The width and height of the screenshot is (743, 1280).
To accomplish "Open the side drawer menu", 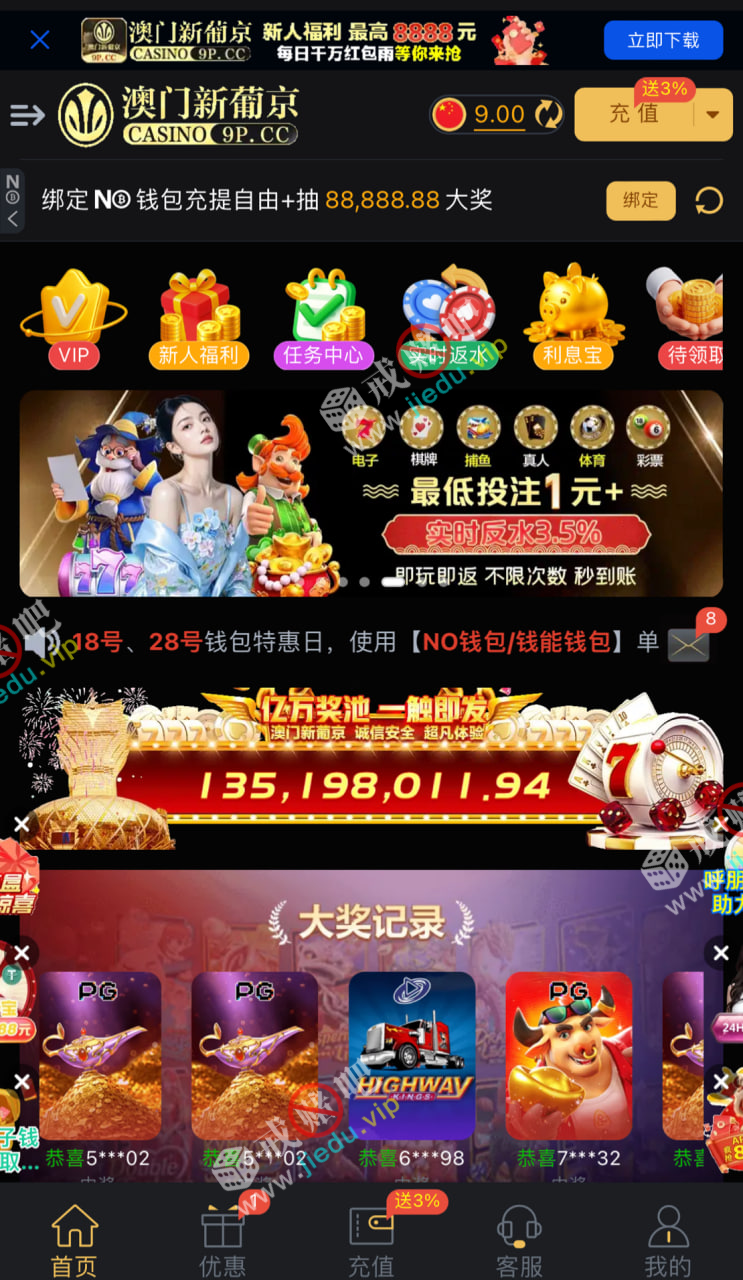I will tap(27, 115).
